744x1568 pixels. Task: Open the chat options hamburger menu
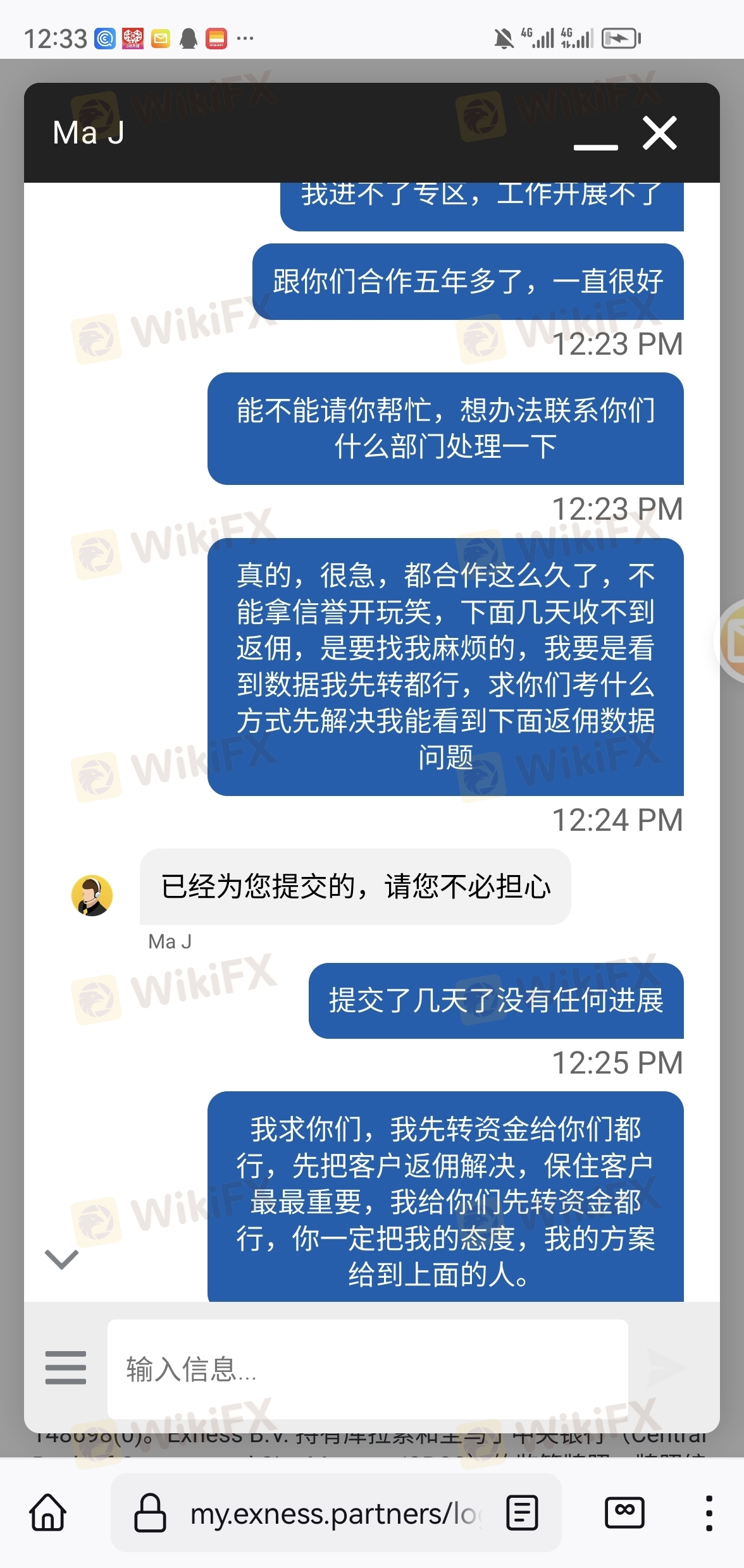pos(66,1368)
